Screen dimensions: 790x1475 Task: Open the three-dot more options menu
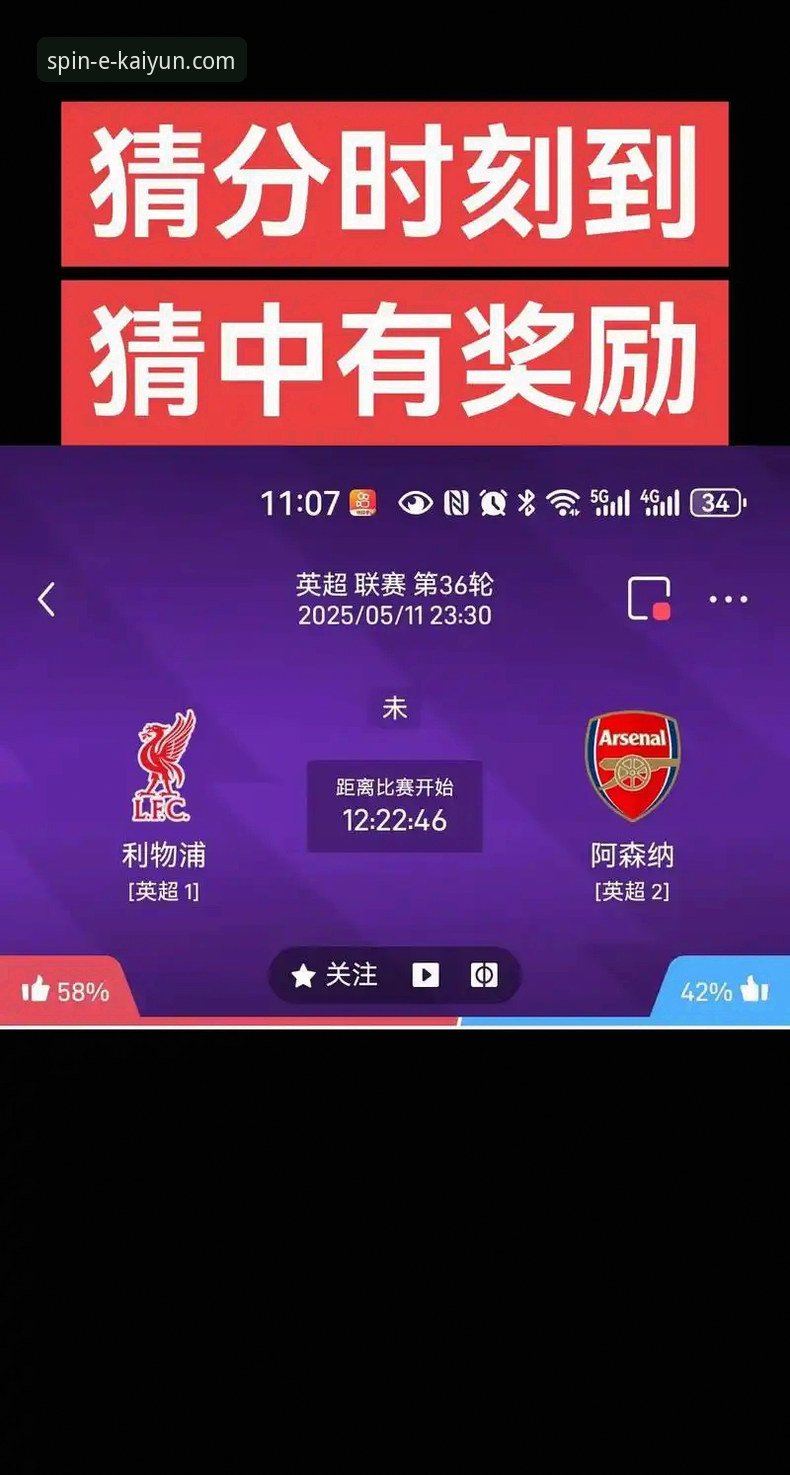(x=727, y=597)
